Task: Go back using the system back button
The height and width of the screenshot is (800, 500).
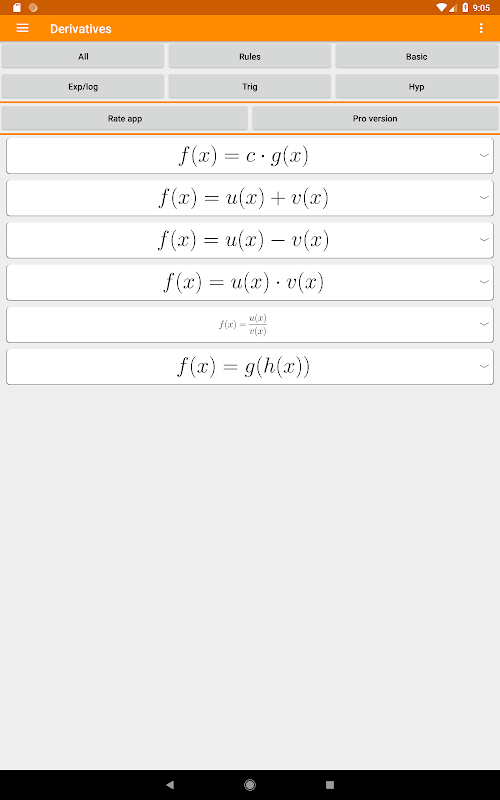Action: point(170,785)
